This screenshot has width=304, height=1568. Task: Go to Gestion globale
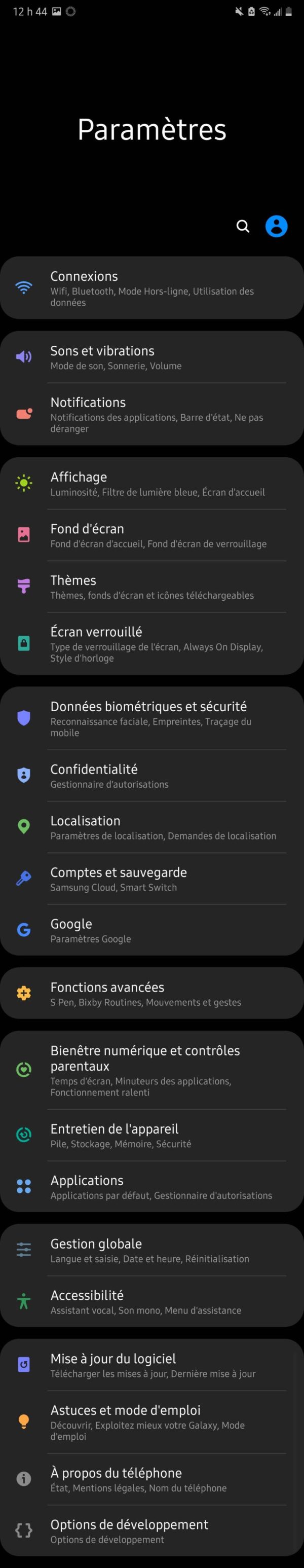(152, 1250)
